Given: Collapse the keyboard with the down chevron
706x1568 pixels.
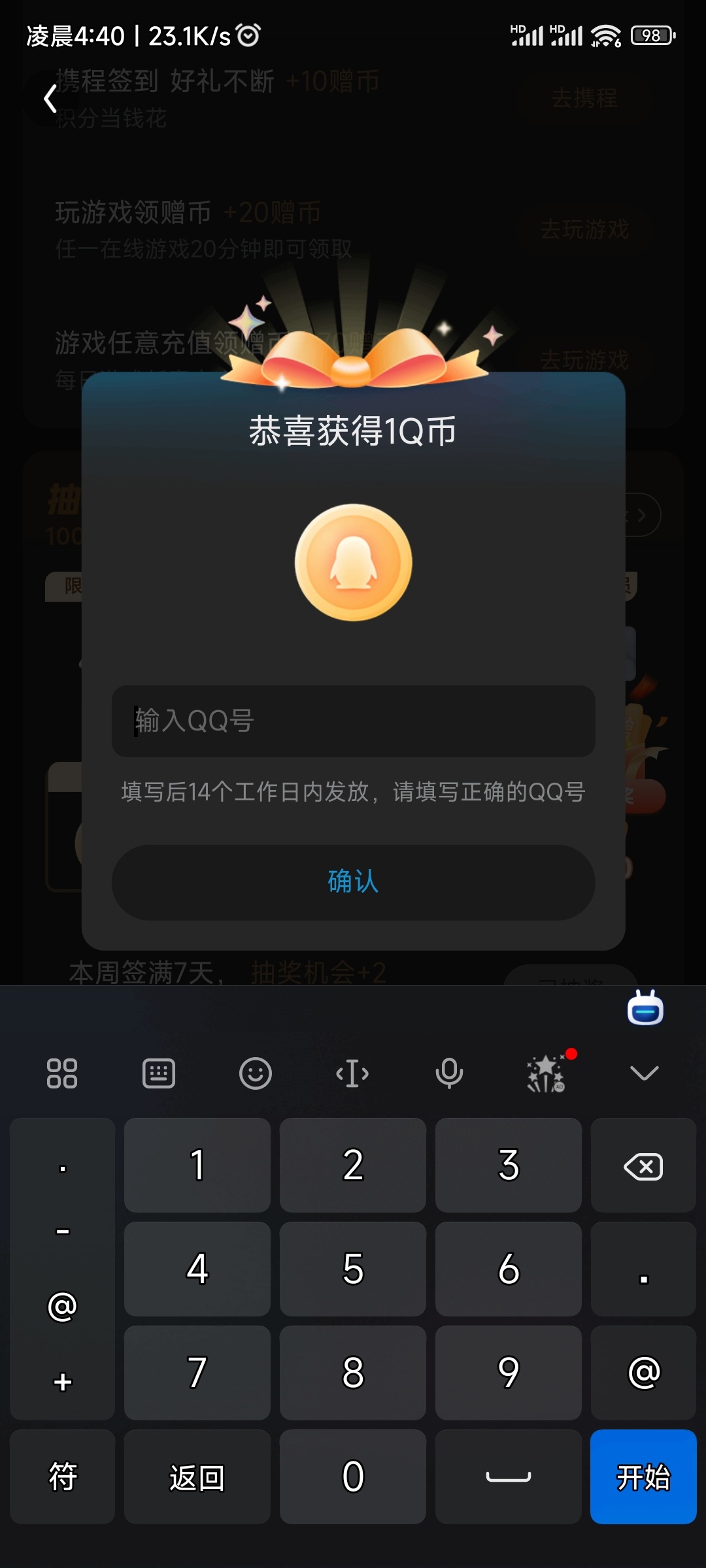Looking at the screenshot, I should (x=644, y=1073).
